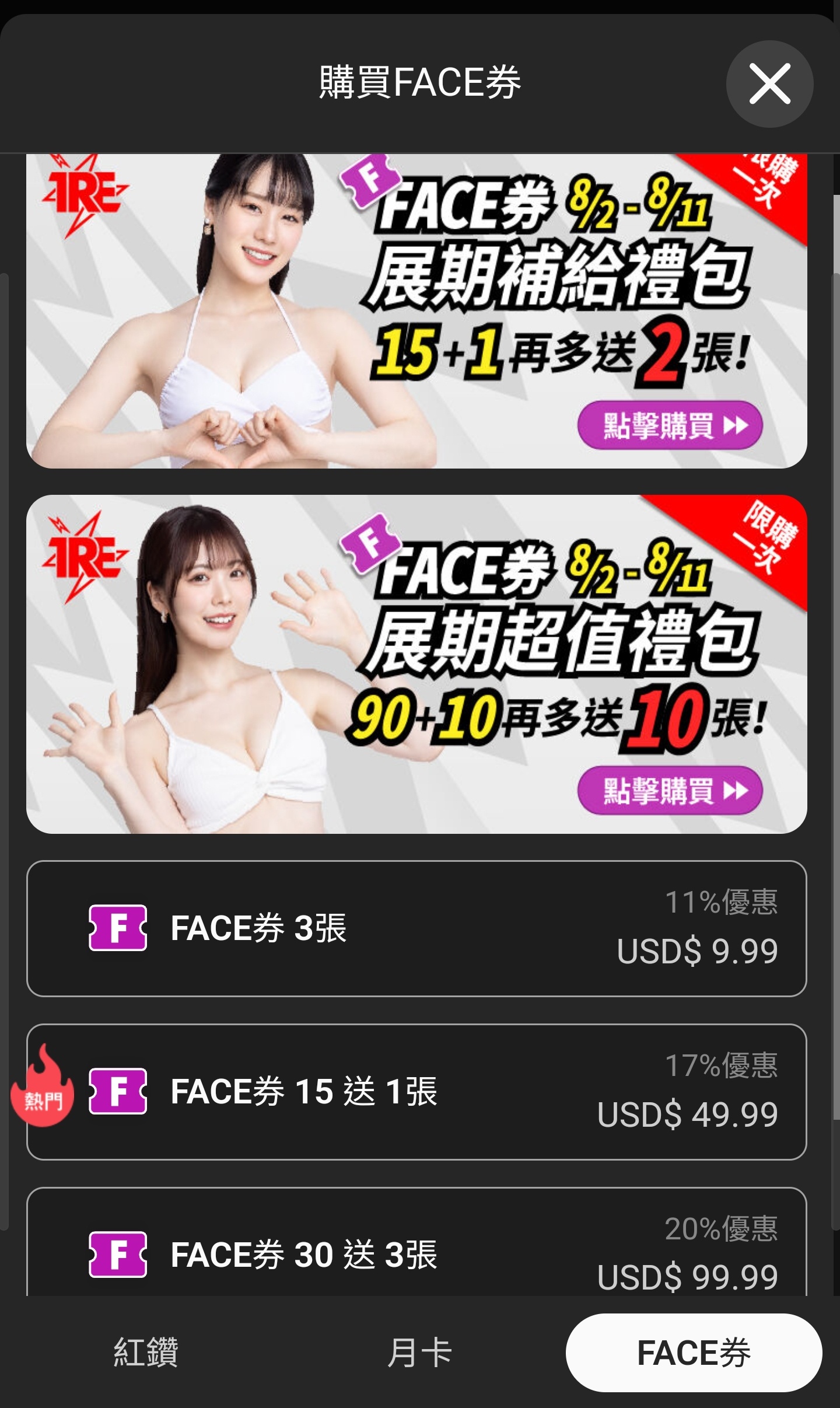Viewport: 840px width, 1408px height.
Task: Open the 展期補給禮包 15+1 banner
Action: coord(670,425)
